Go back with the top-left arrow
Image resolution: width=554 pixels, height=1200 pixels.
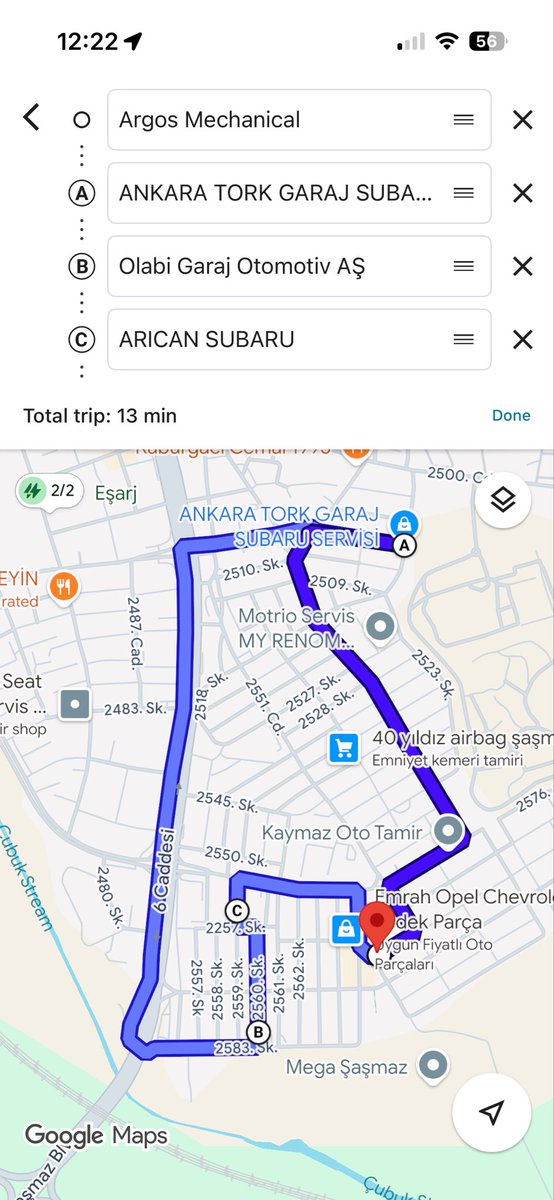coord(31,118)
